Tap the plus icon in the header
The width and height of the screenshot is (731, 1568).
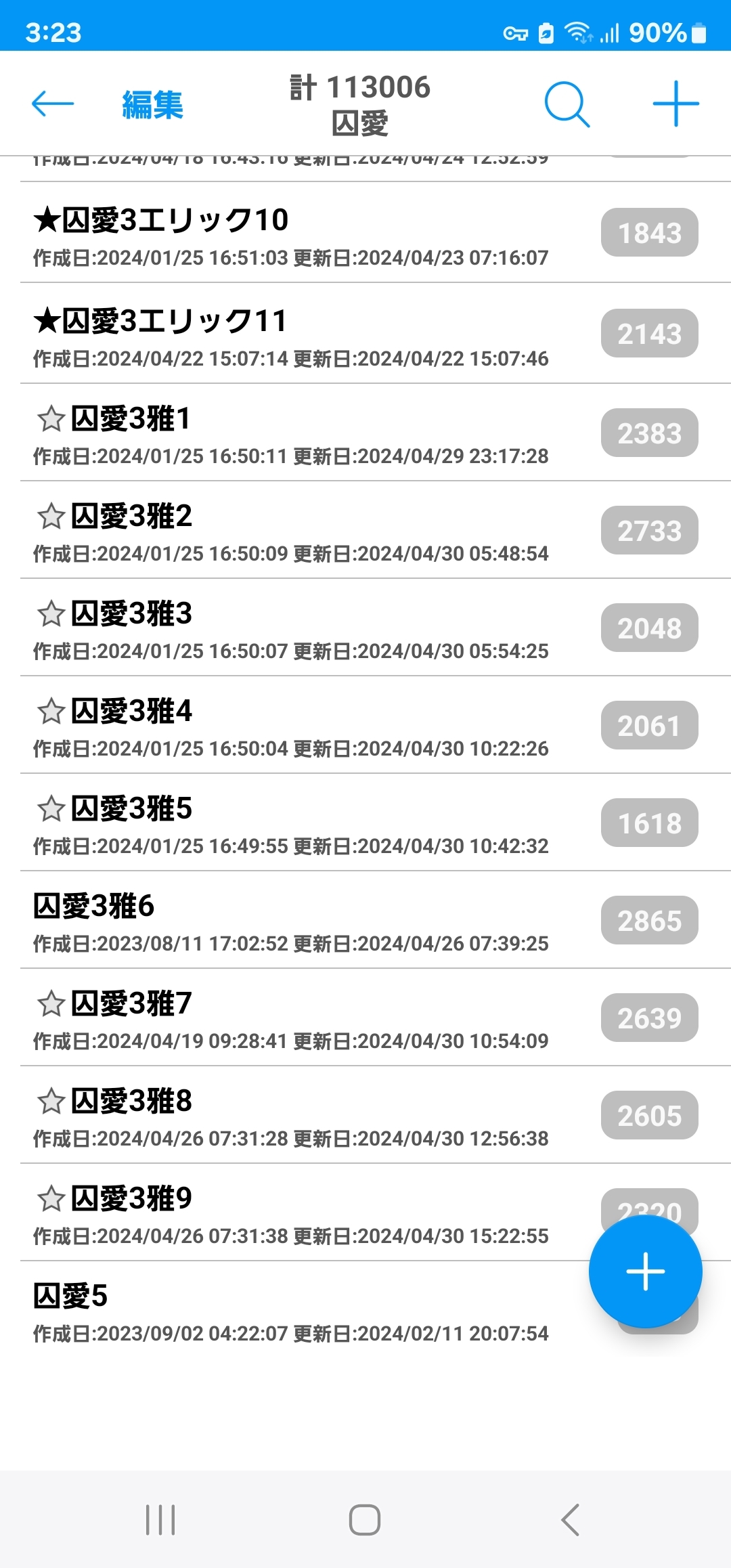click(675, 104)
